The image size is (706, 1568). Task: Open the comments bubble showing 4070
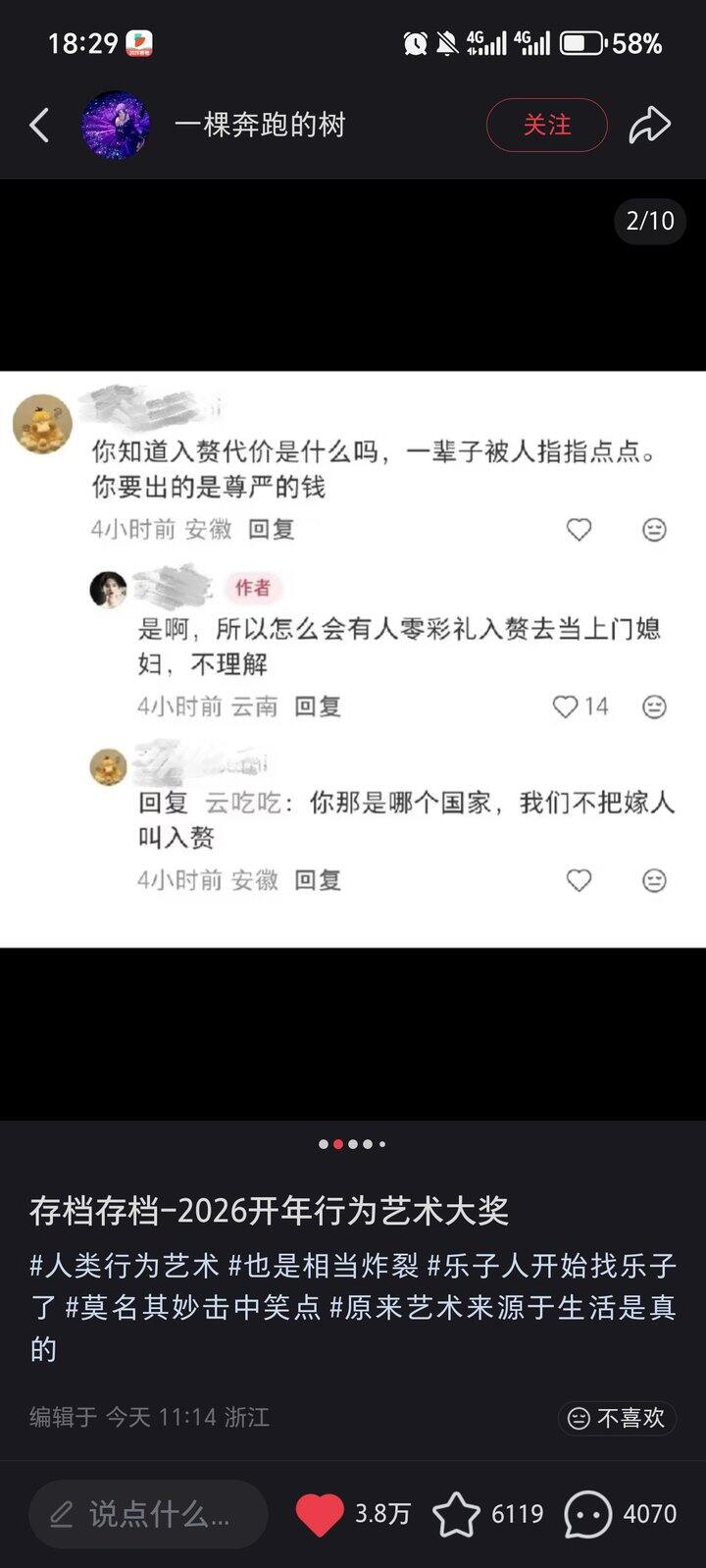point(588,1514)
